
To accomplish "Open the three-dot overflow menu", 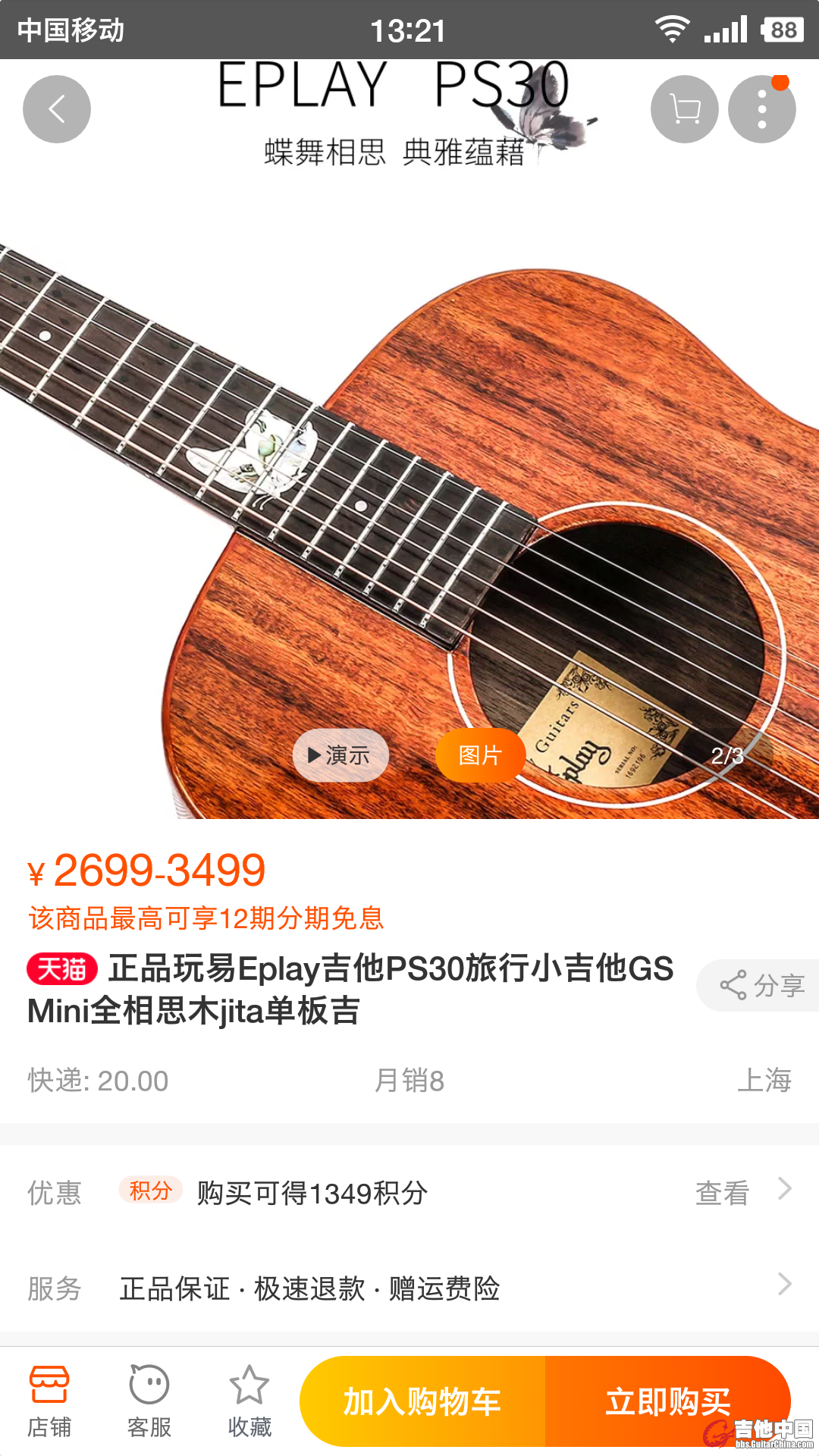I will coord(761,109).
